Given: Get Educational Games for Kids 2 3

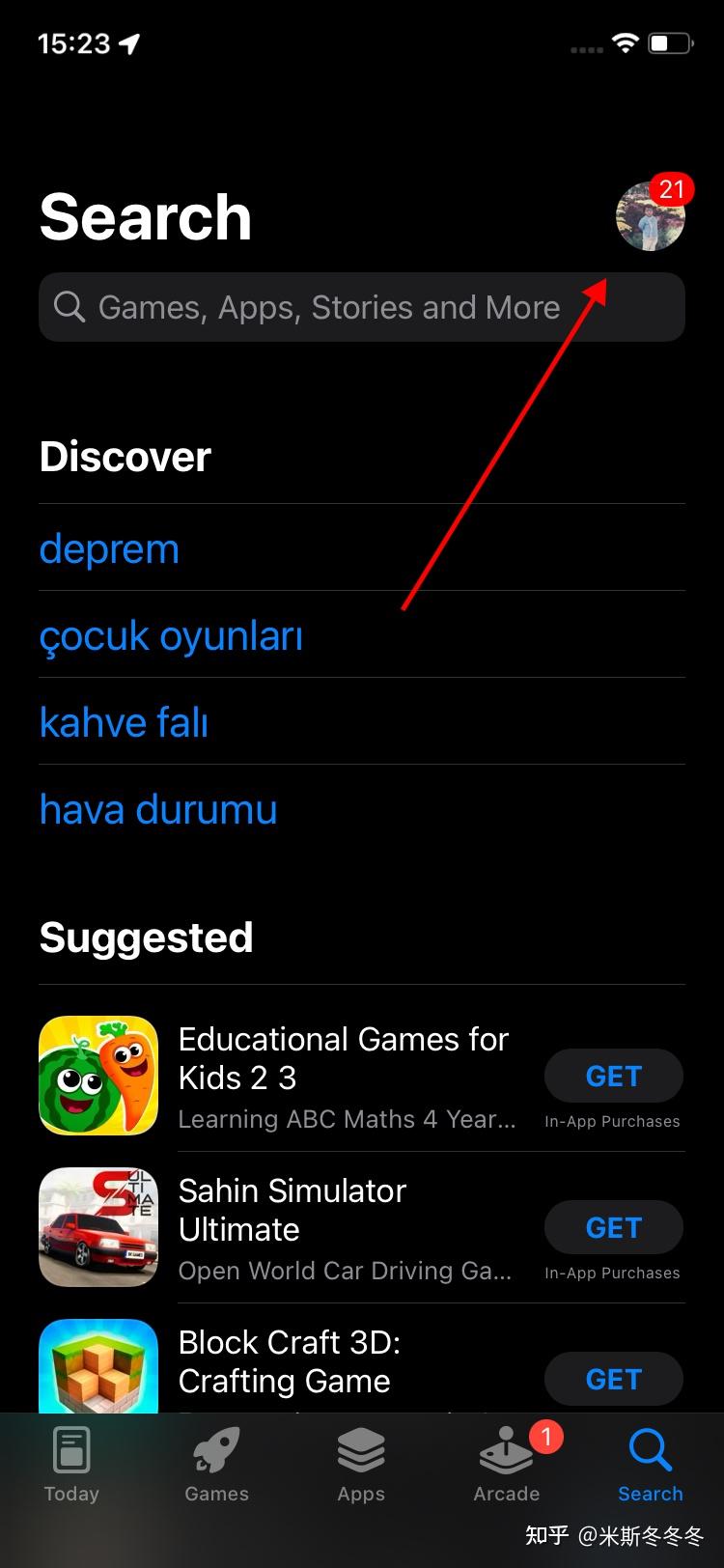Looking at the screenshot, I should pos(613,1076).
